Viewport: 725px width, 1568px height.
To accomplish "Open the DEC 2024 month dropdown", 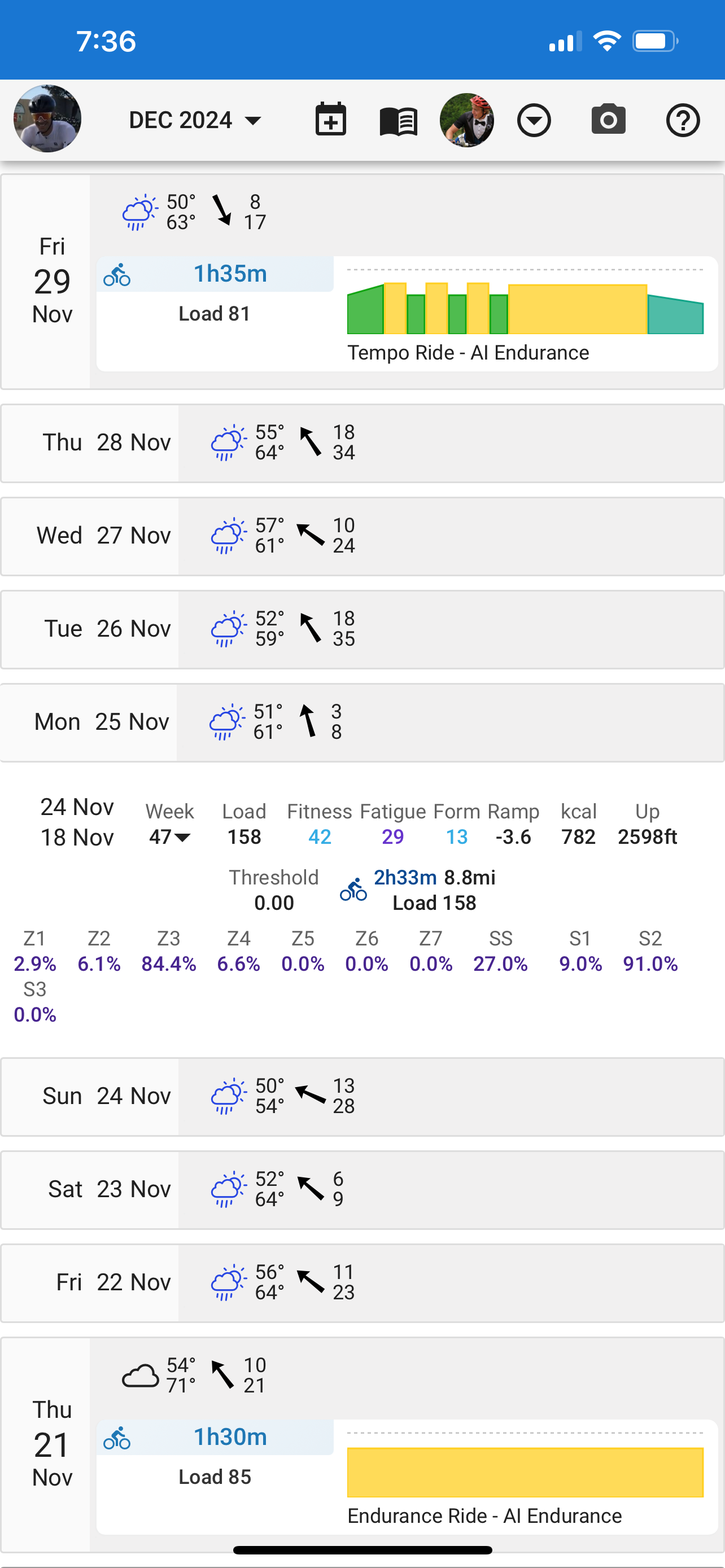I will pyautogui.click(x=195, y=120).
